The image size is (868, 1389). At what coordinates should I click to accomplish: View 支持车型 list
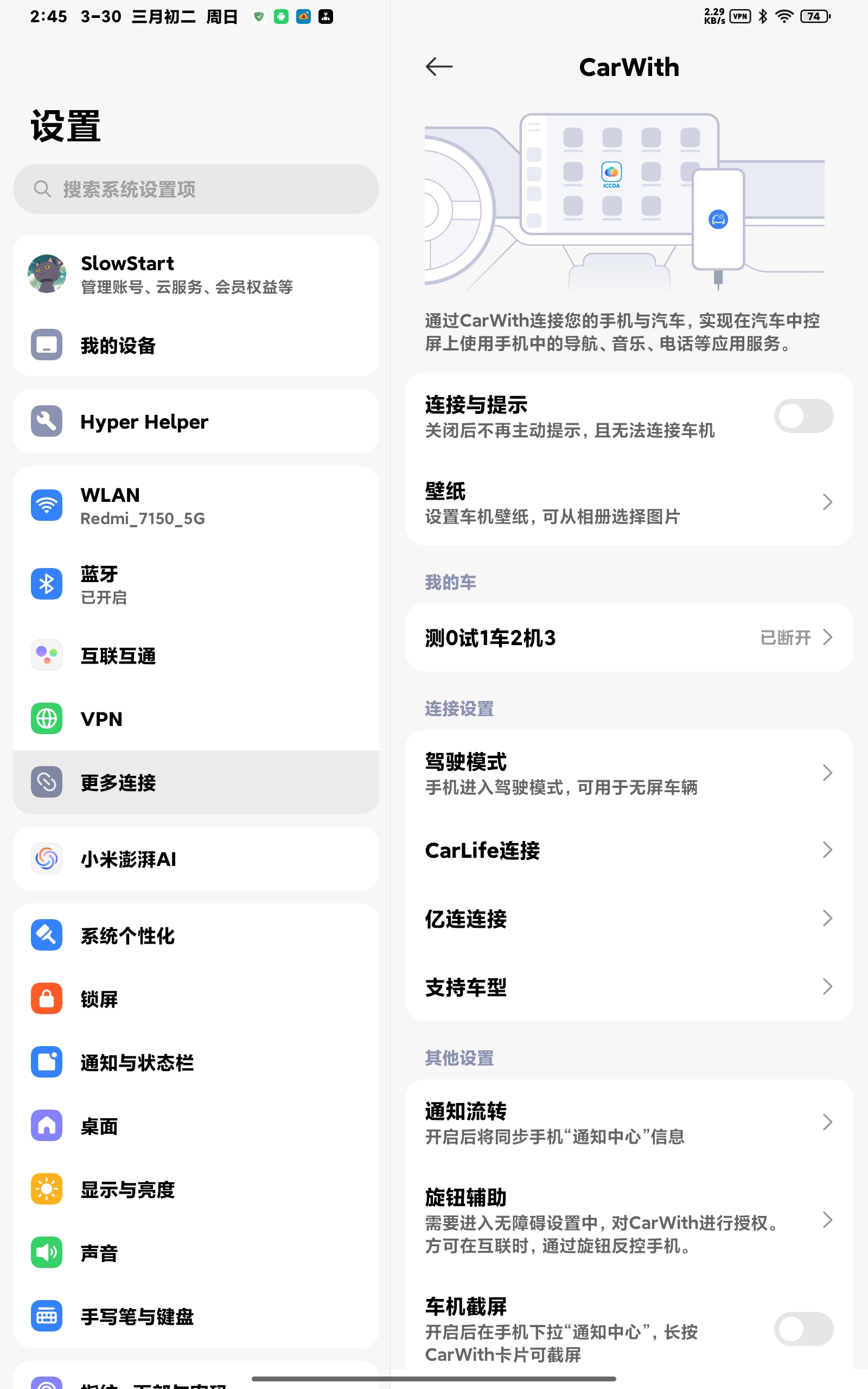pos(629,987)
